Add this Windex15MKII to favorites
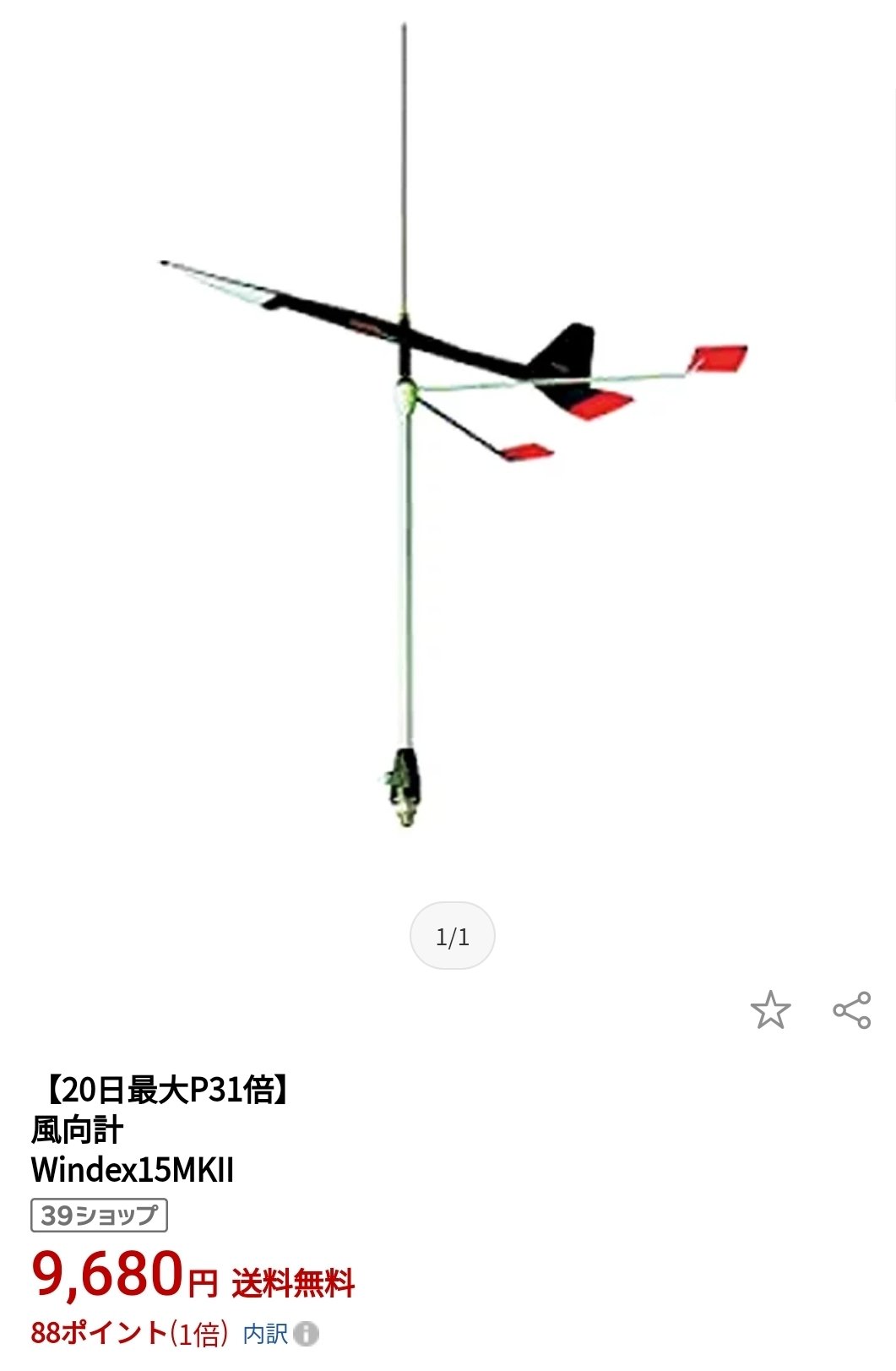896x1371 pixels. [x=770, y=1010]
